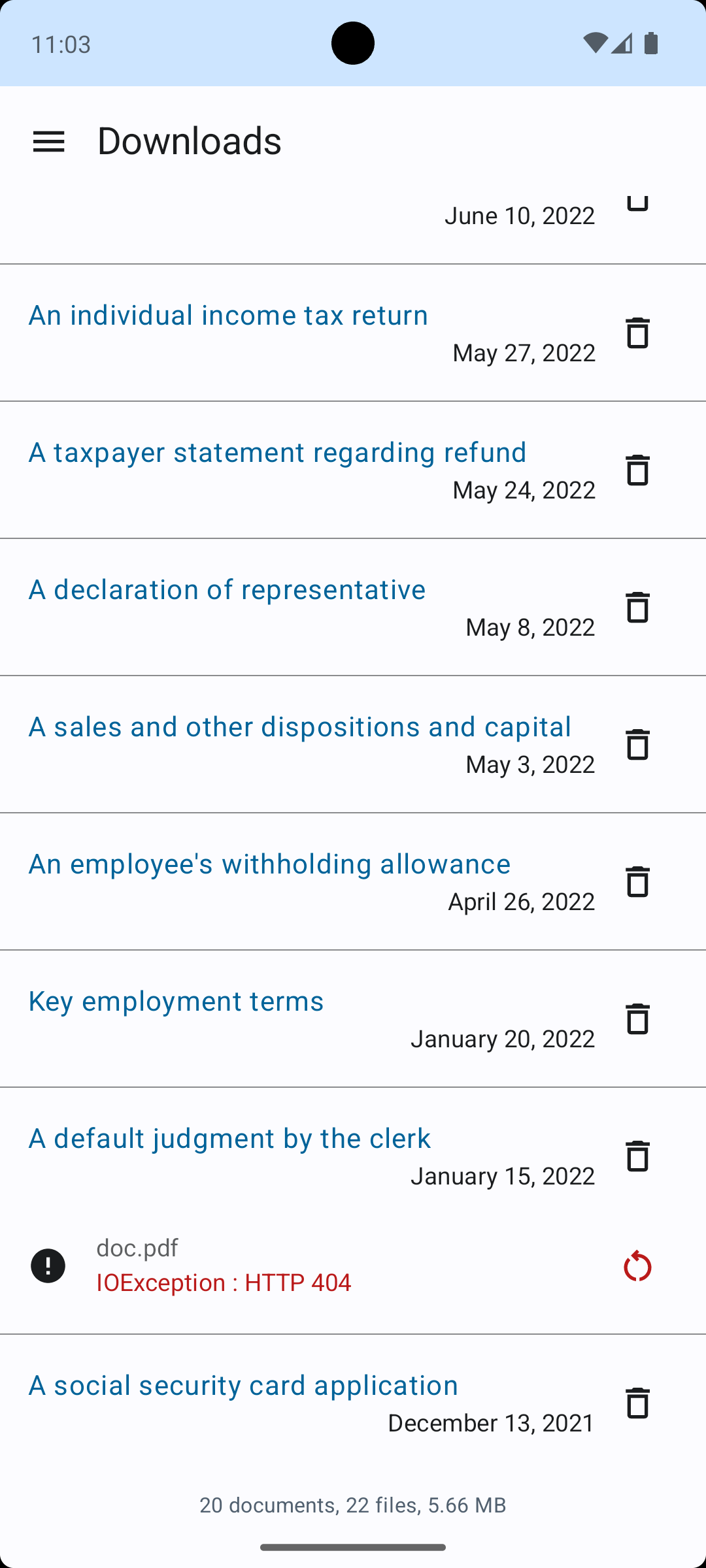Open A declaration of representative

click(227, 589)
